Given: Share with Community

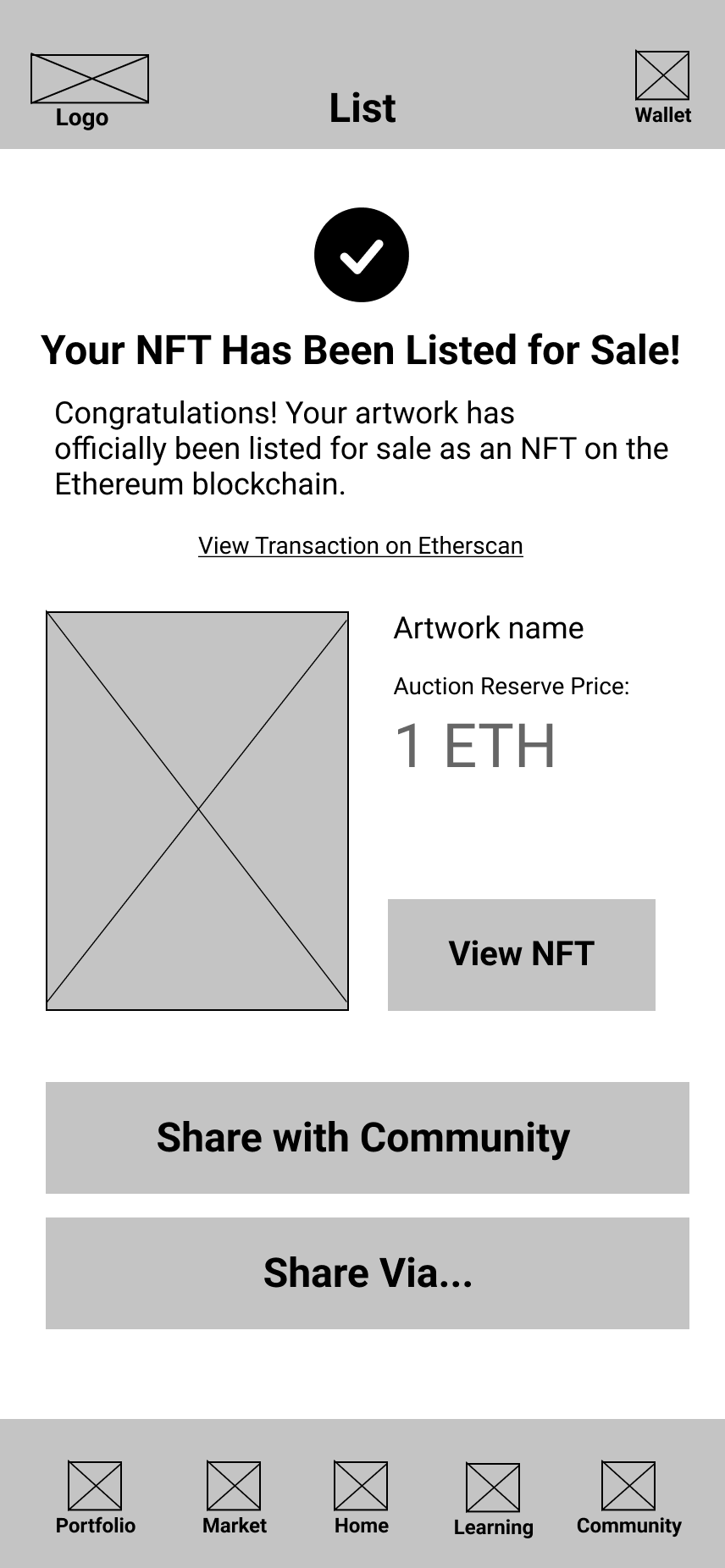Looking at the screenshot, I should coord(368,1138).
